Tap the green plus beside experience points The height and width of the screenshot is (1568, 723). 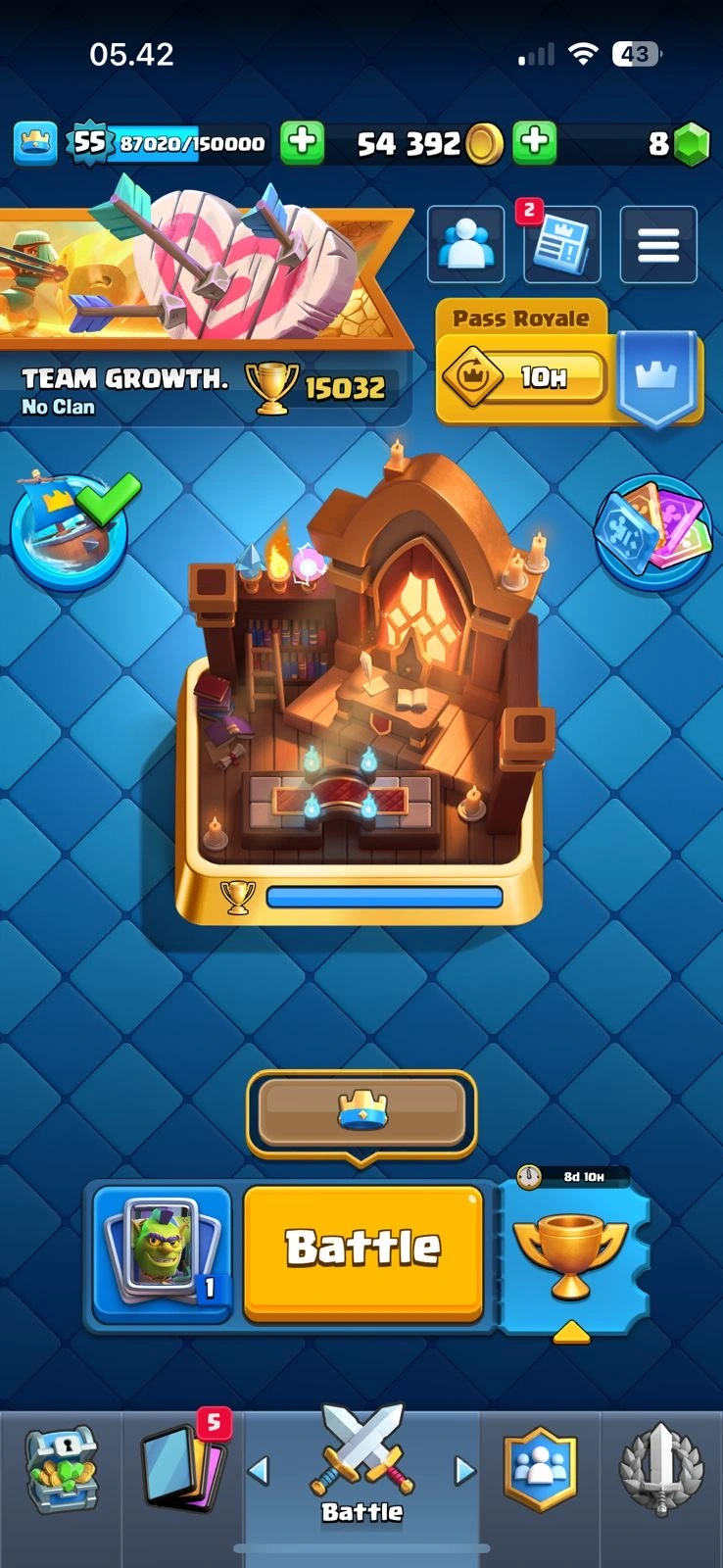(x=303, y=143)
